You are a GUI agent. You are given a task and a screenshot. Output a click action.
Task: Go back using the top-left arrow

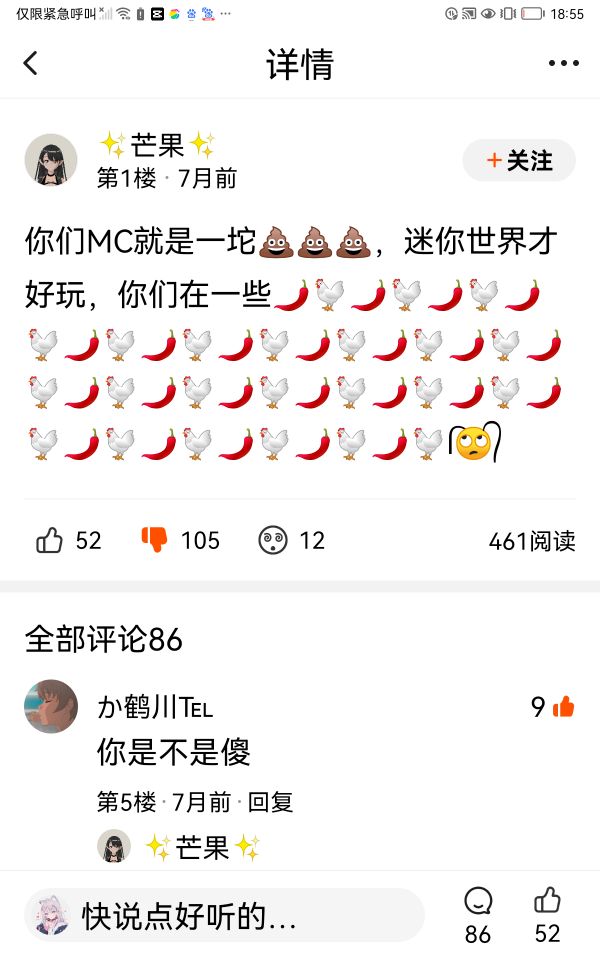(x=31, y=63)
